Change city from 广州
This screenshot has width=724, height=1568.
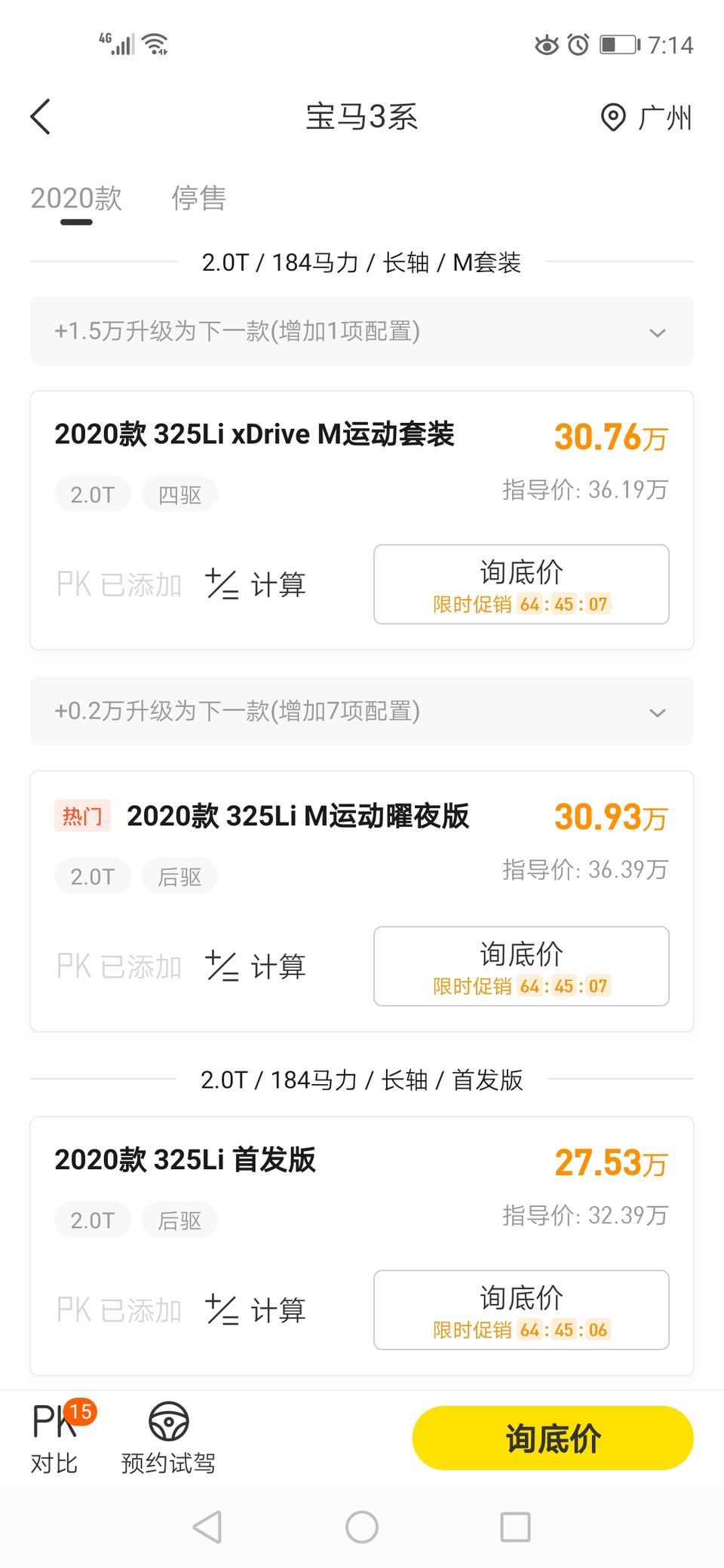click(646, 118)
